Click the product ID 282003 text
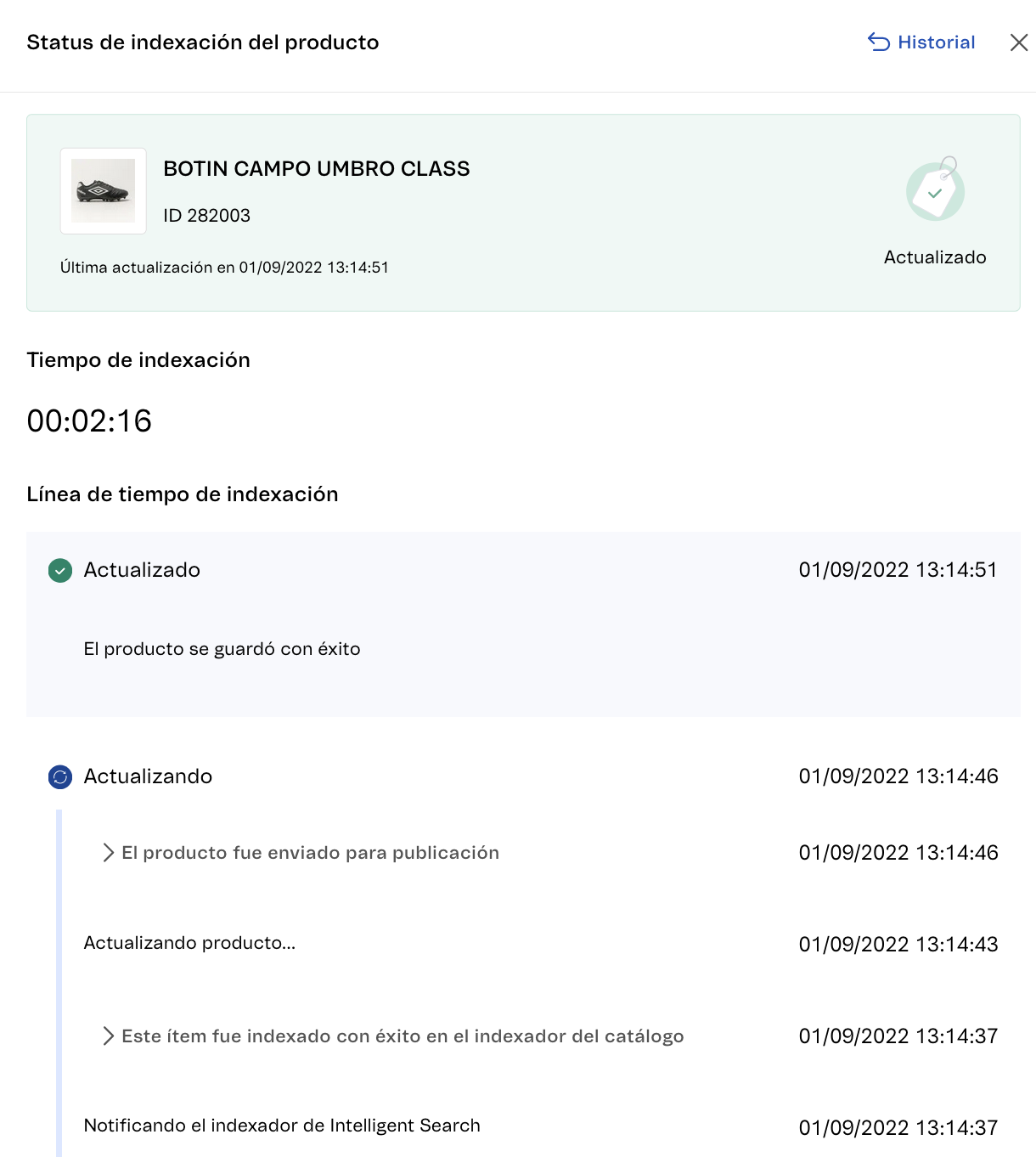Viewport: 1036px width, 1157px height. click(x=206, y=215)
